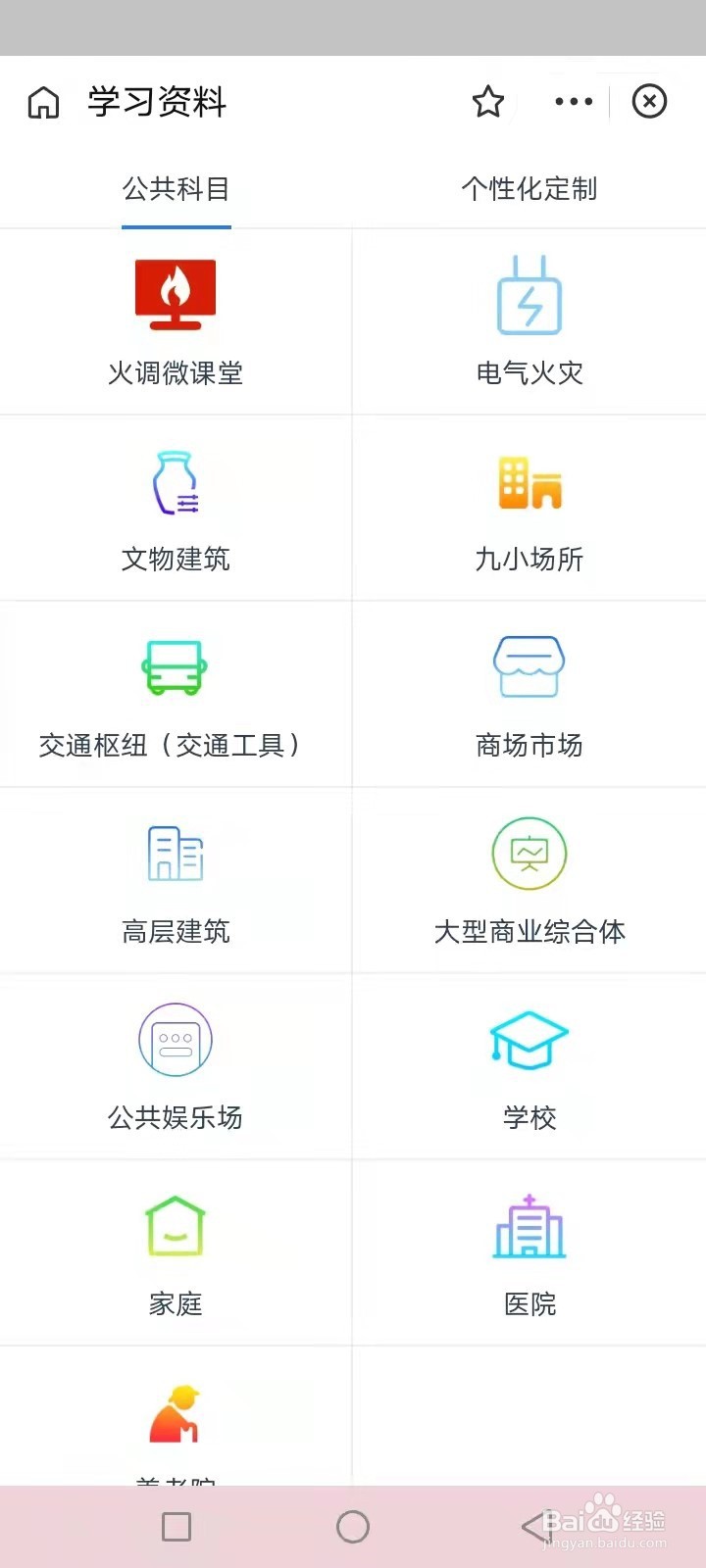Open 大型商业综合体 study materials
The width and height of the screenshot is (706, 1568).
tap(529, 881)
